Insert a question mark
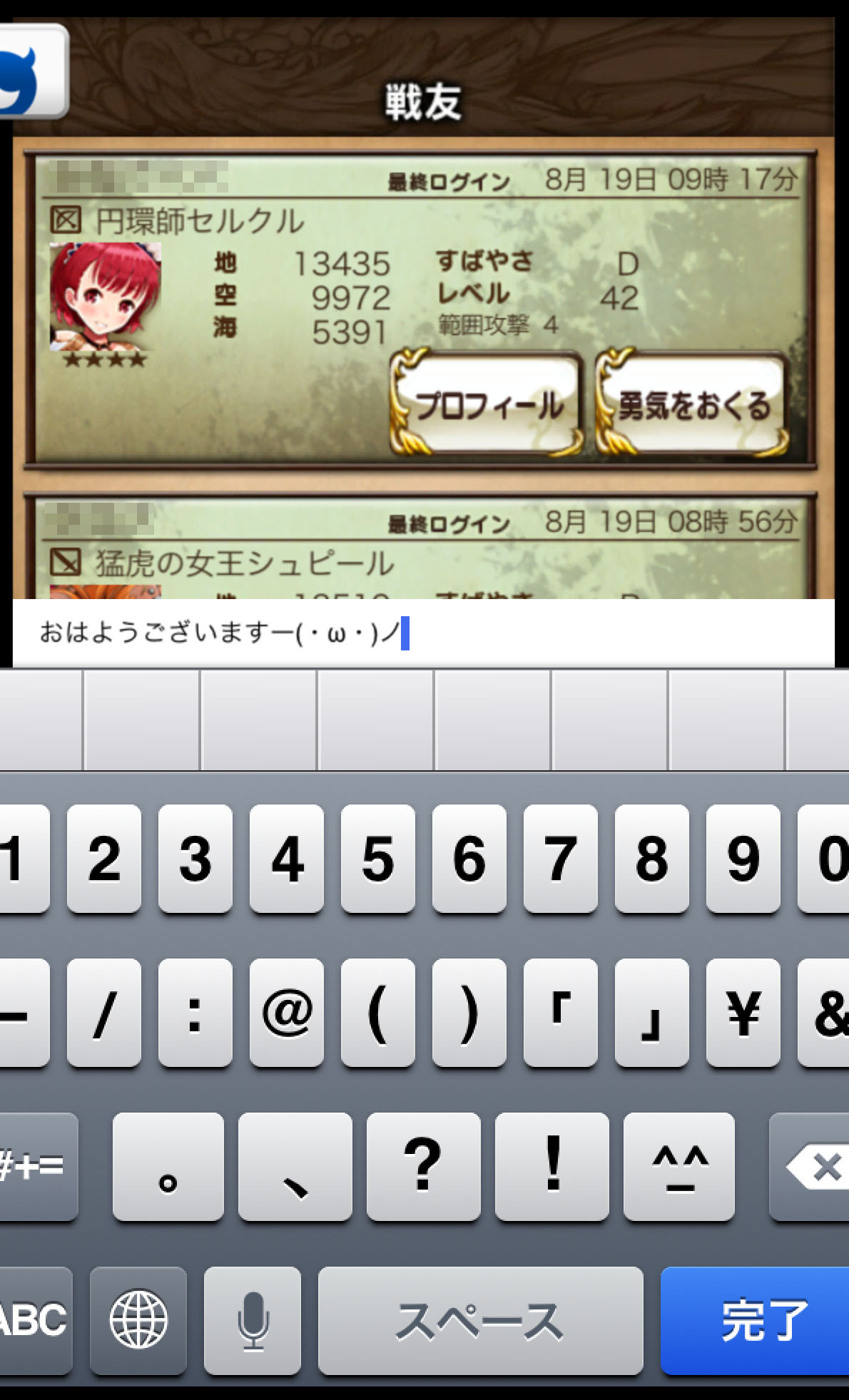The height and width of the screenshot is (1400, 849). pos(423,1167)
